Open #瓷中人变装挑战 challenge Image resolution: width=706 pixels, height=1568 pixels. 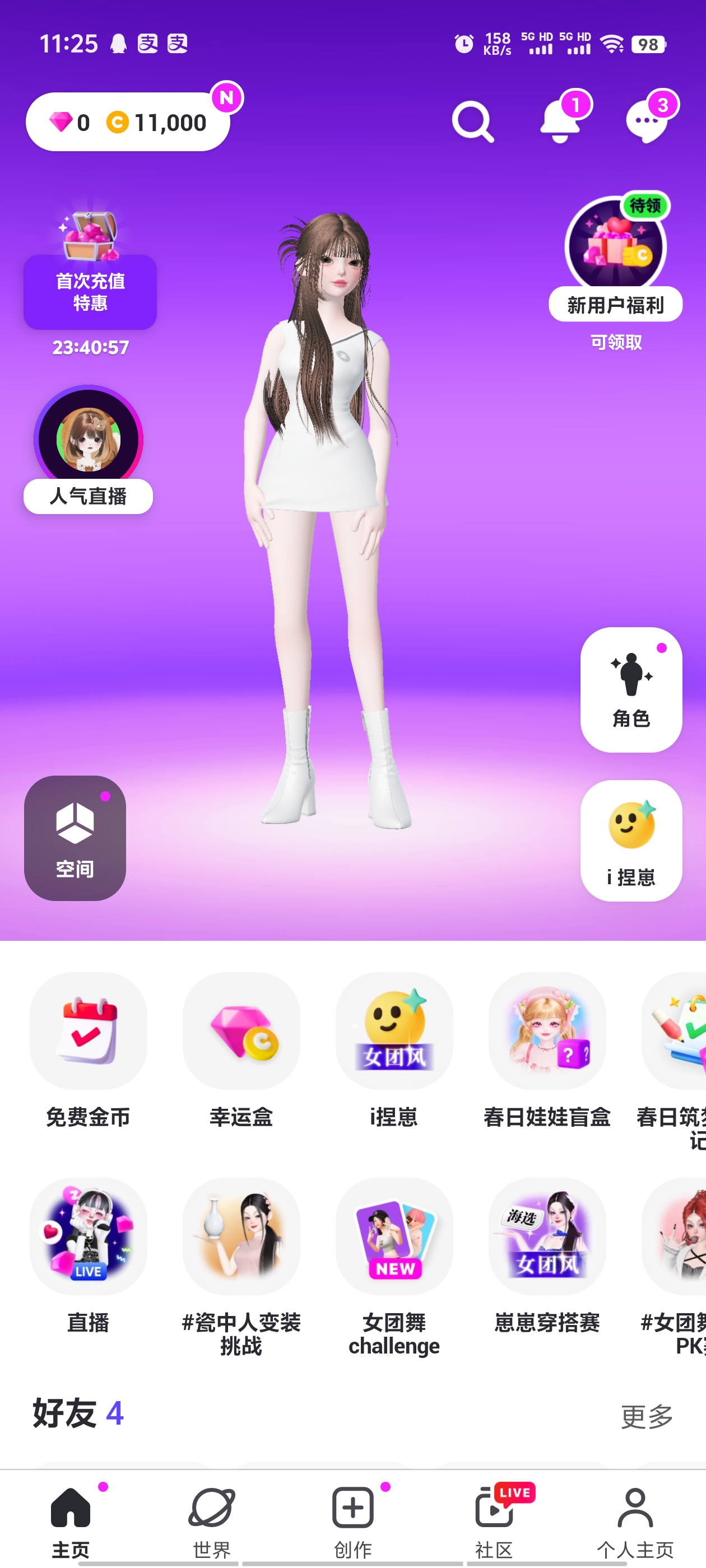(x=241, y=1255)
